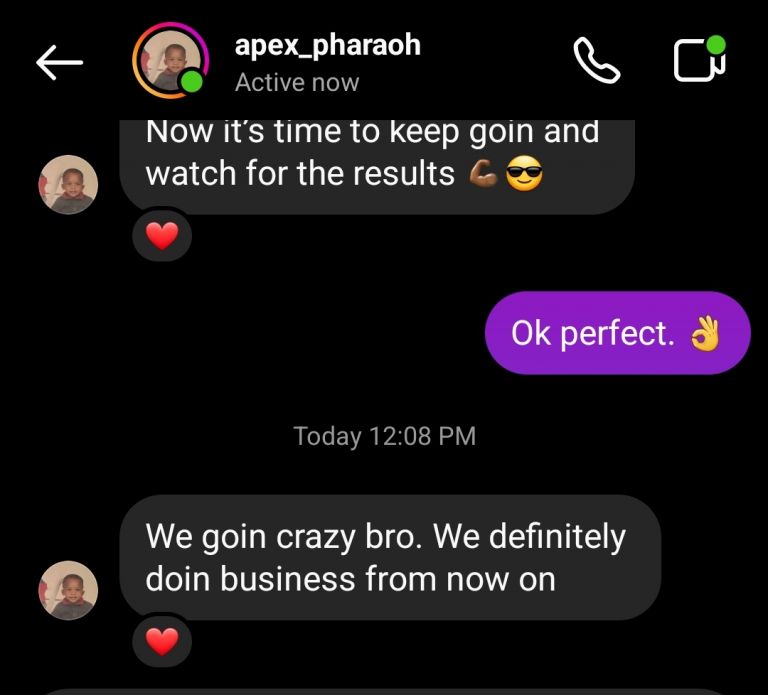768x695 pixels.
Task: Open apex_pharaoh's story from the header avatar
Action: pyautogui.click(x=169, y=61)
